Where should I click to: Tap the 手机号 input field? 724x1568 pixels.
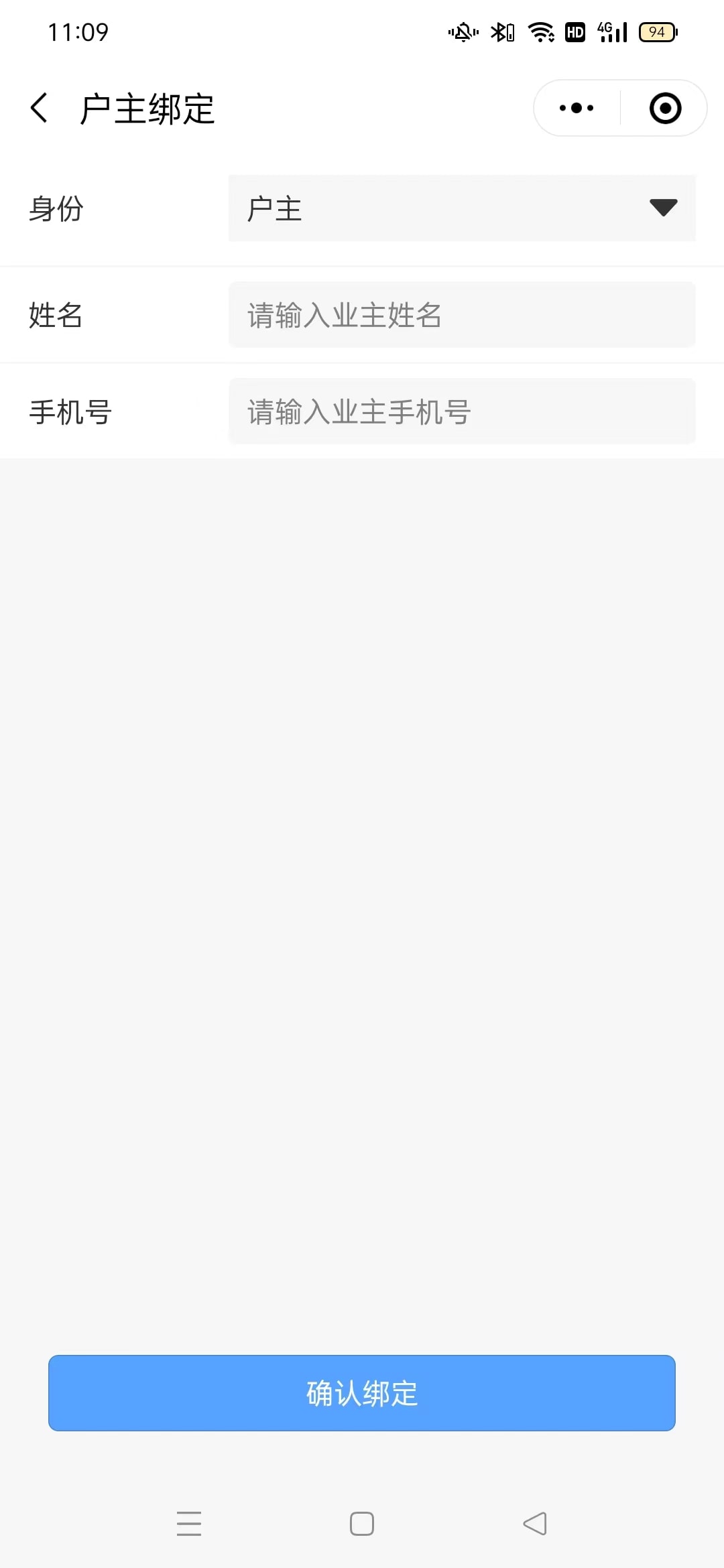pyautogui.click(x=462, y=411)
